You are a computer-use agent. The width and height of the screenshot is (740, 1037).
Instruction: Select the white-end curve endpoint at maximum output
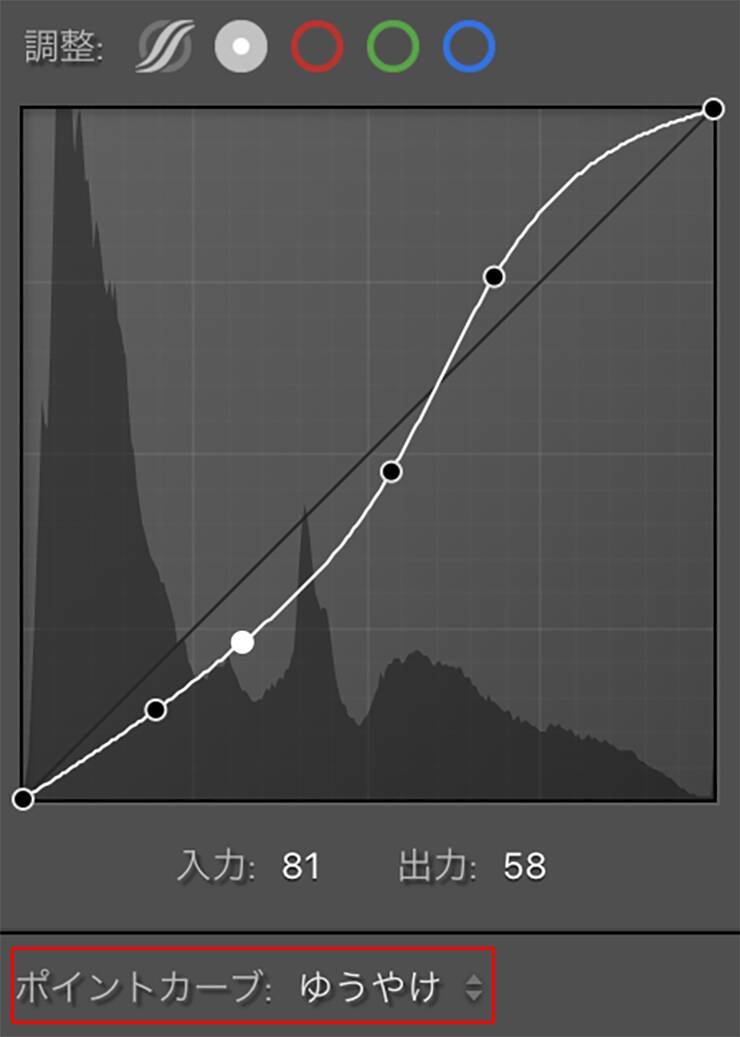(x=713, y=108)
